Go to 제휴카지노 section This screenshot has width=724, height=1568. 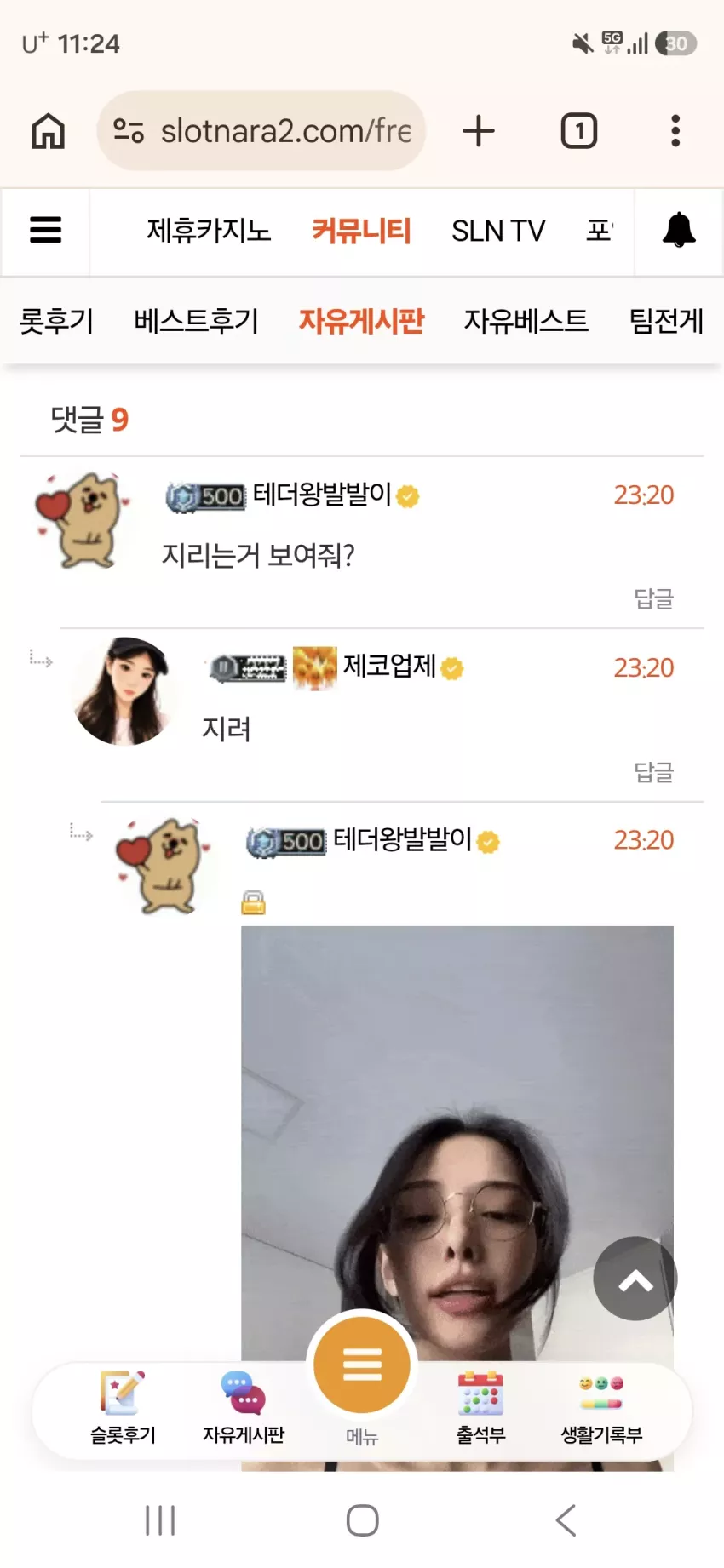pyautogui.click(x=209, y=231)
